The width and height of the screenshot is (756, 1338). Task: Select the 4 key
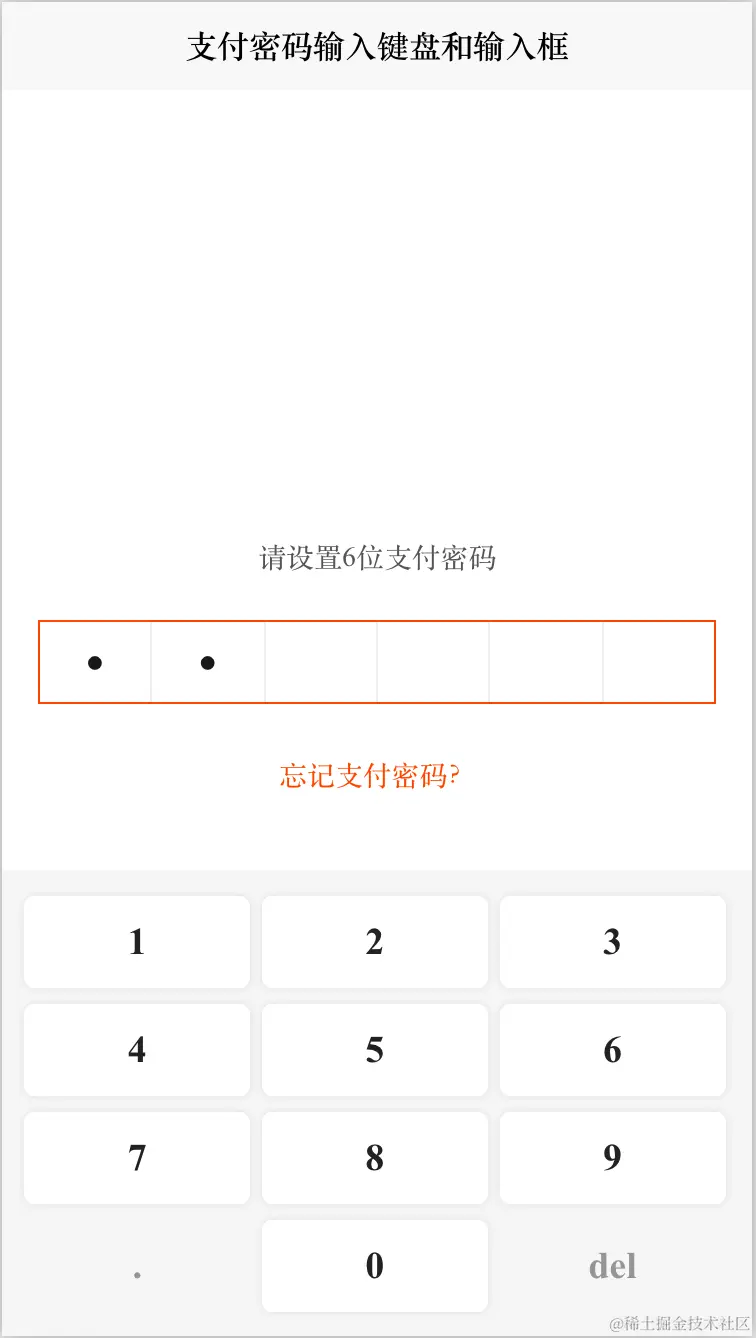137,1050
